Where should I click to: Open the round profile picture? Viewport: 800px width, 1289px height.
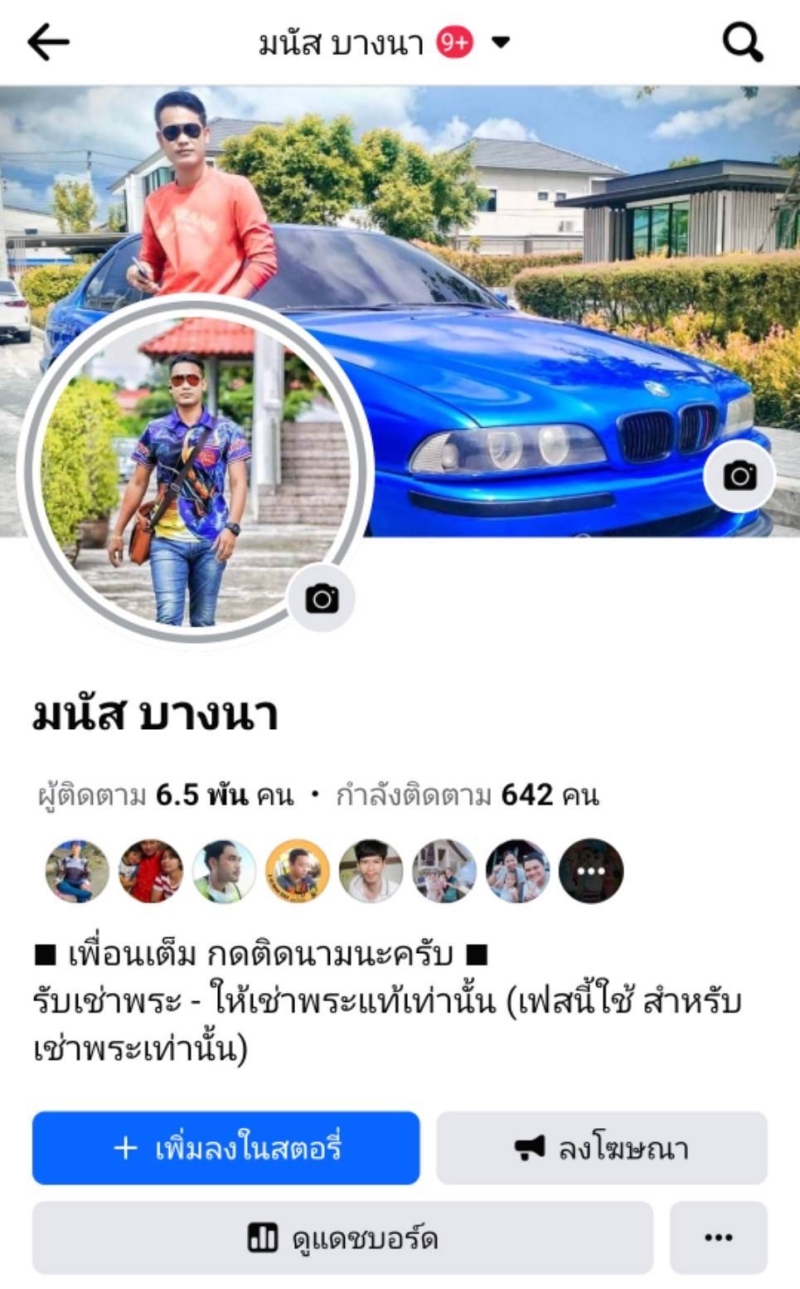pyautogui.click(x=196, y=470)
